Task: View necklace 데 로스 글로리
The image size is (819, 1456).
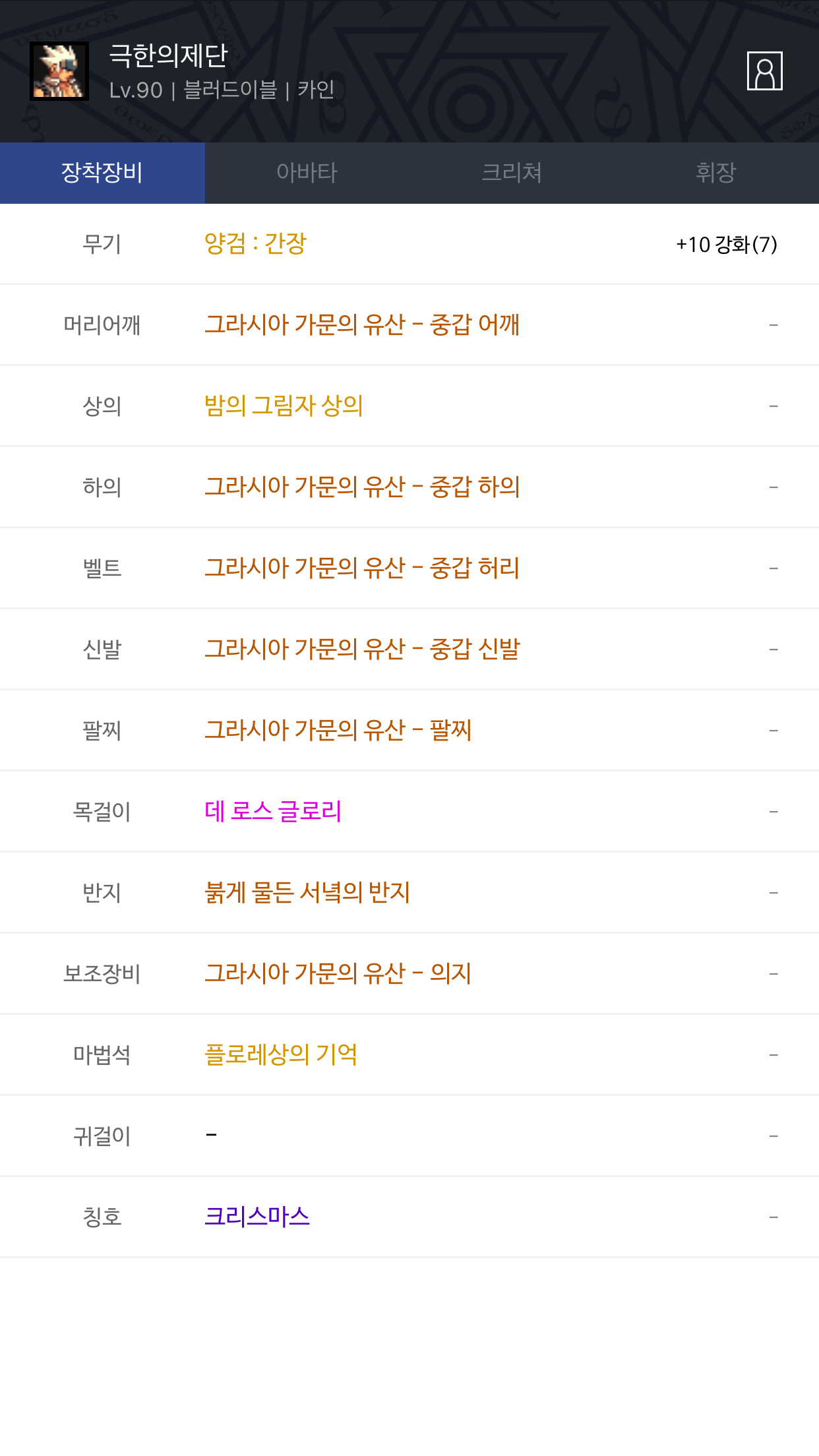Action: [x=273, y=811]
